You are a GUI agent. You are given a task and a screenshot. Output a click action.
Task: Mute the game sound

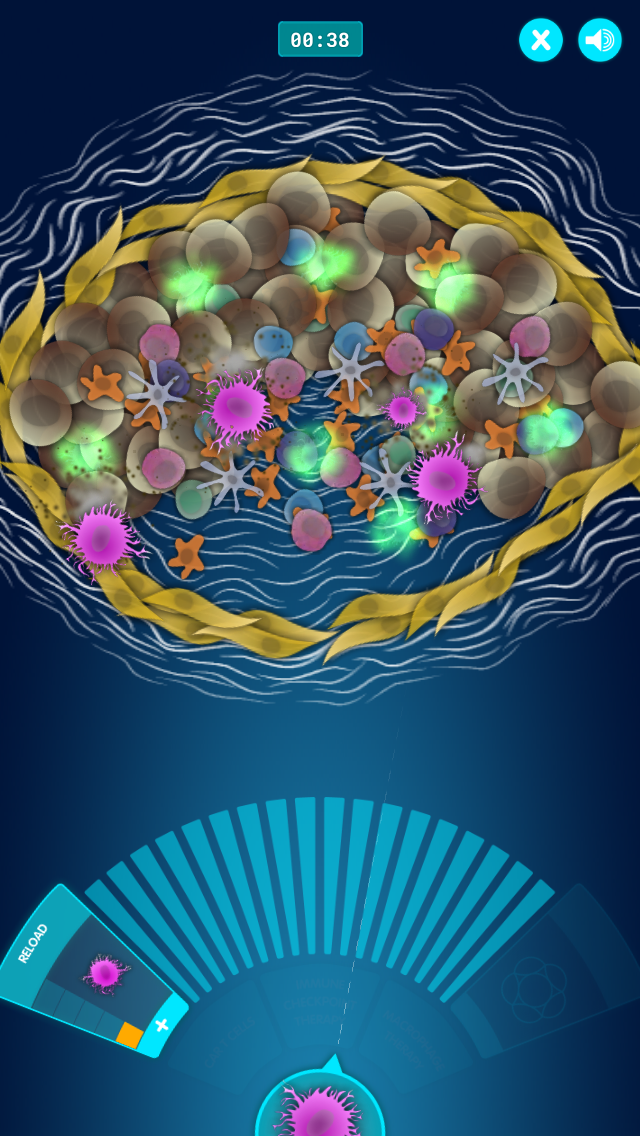pyautogui.click(x=599, y=40)
